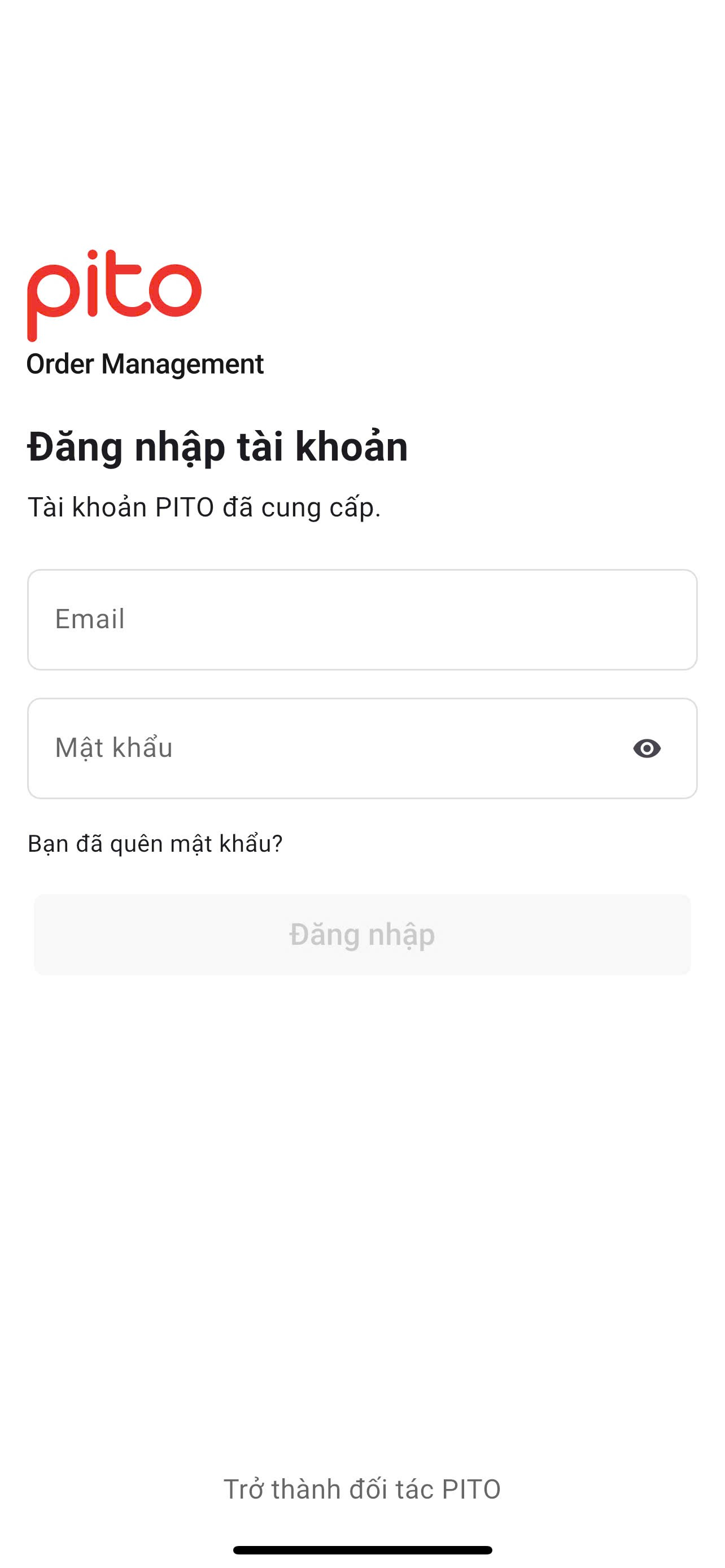Tap the Email input field
Image resolution: width=725 pixels, height=1568 pixels.
click(x=362, y=620)
